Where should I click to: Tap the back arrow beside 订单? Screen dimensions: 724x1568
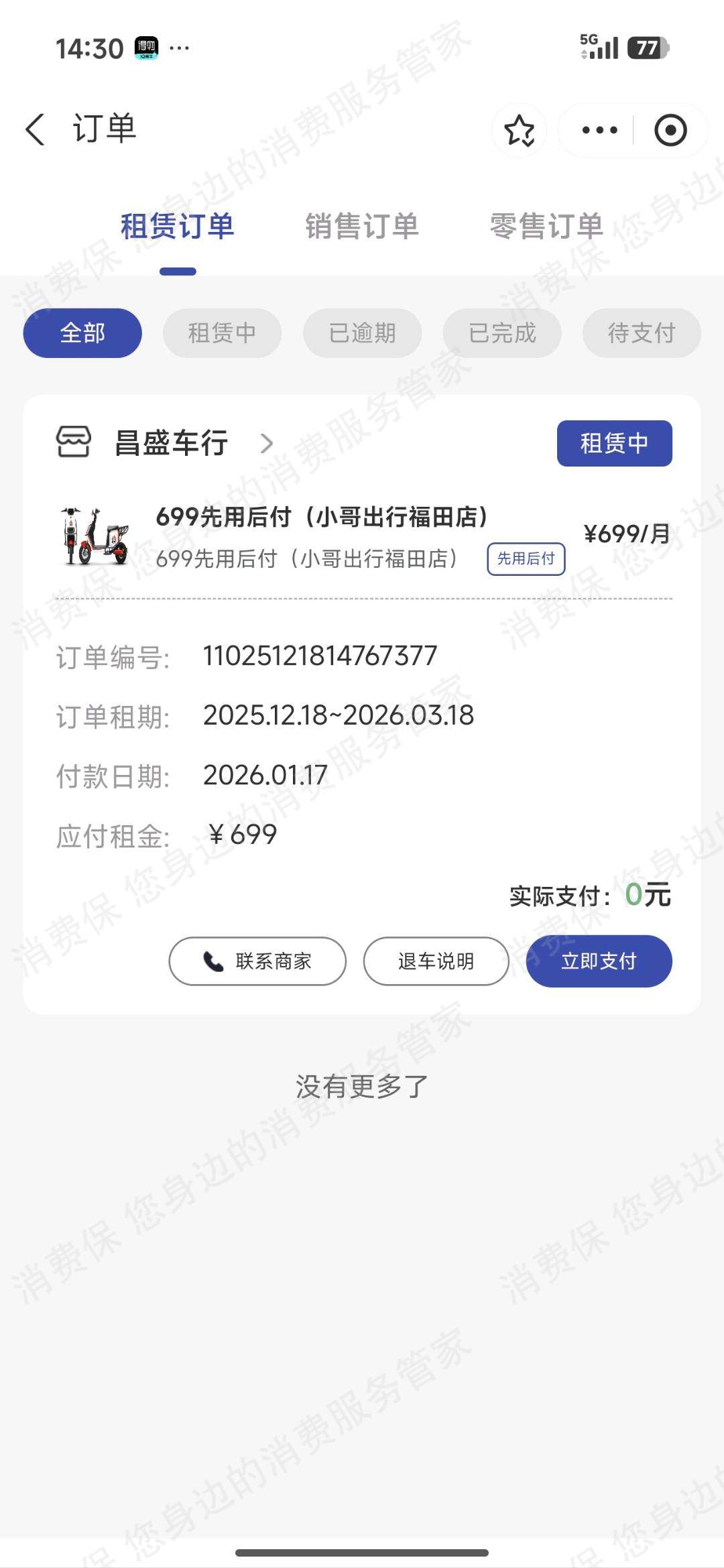pyautogui.click(x=36, y=129)
